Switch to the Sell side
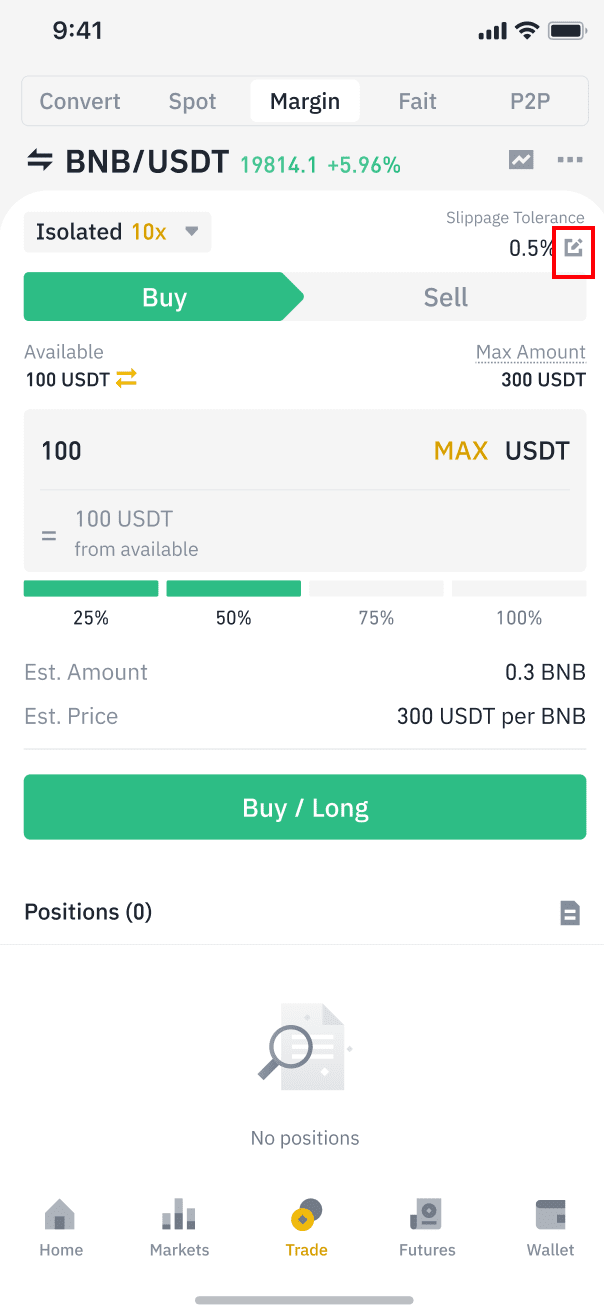Image resolution: width=604 pixels, height=1310 pixels. click(445, 297)
